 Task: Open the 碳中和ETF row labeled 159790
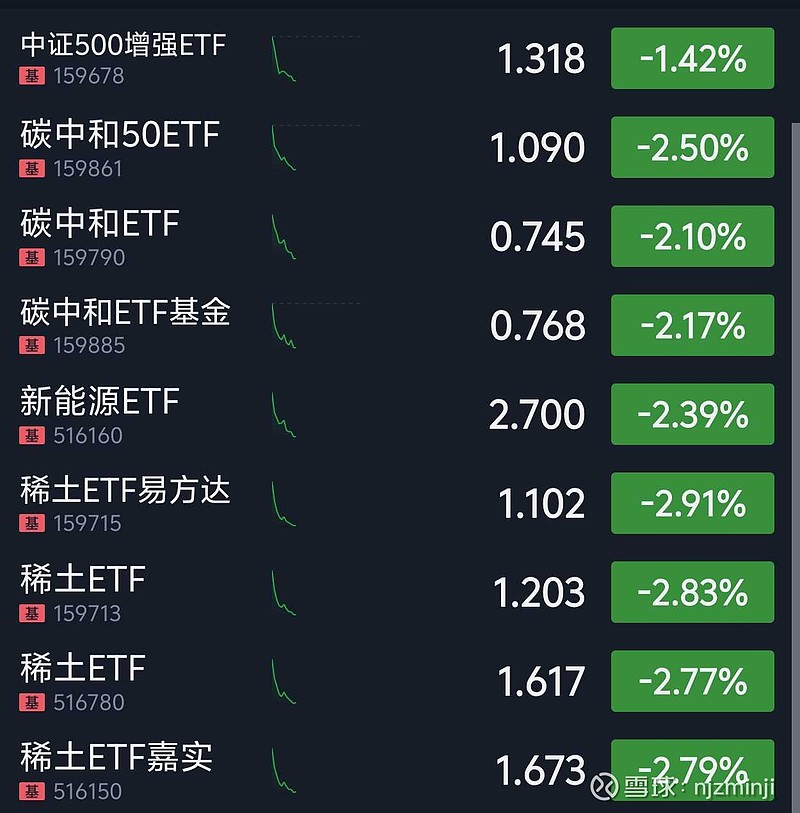point(95,223)
